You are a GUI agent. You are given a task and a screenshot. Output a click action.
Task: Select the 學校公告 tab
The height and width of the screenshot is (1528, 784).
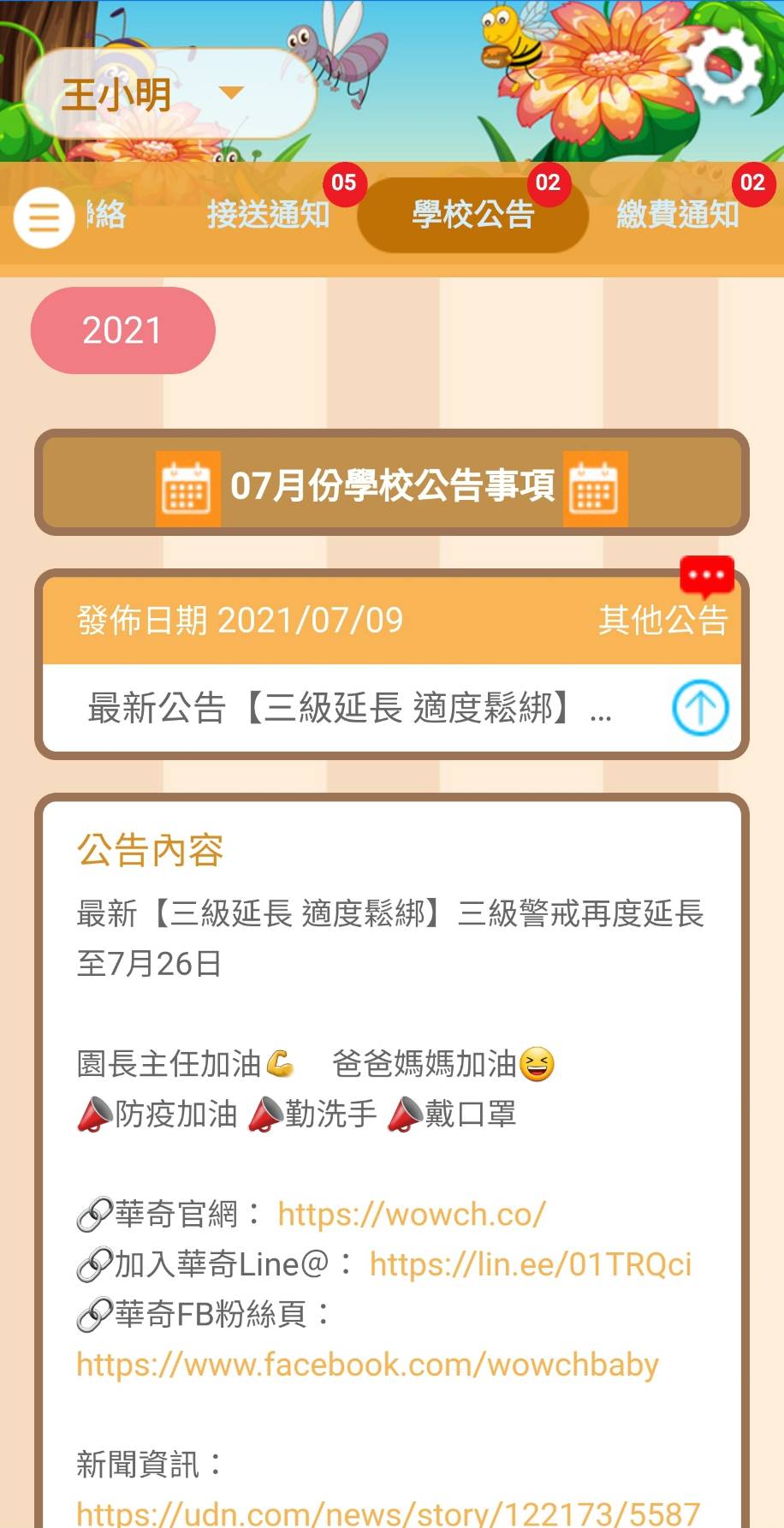pyautogui.click(x=472, y=214)
